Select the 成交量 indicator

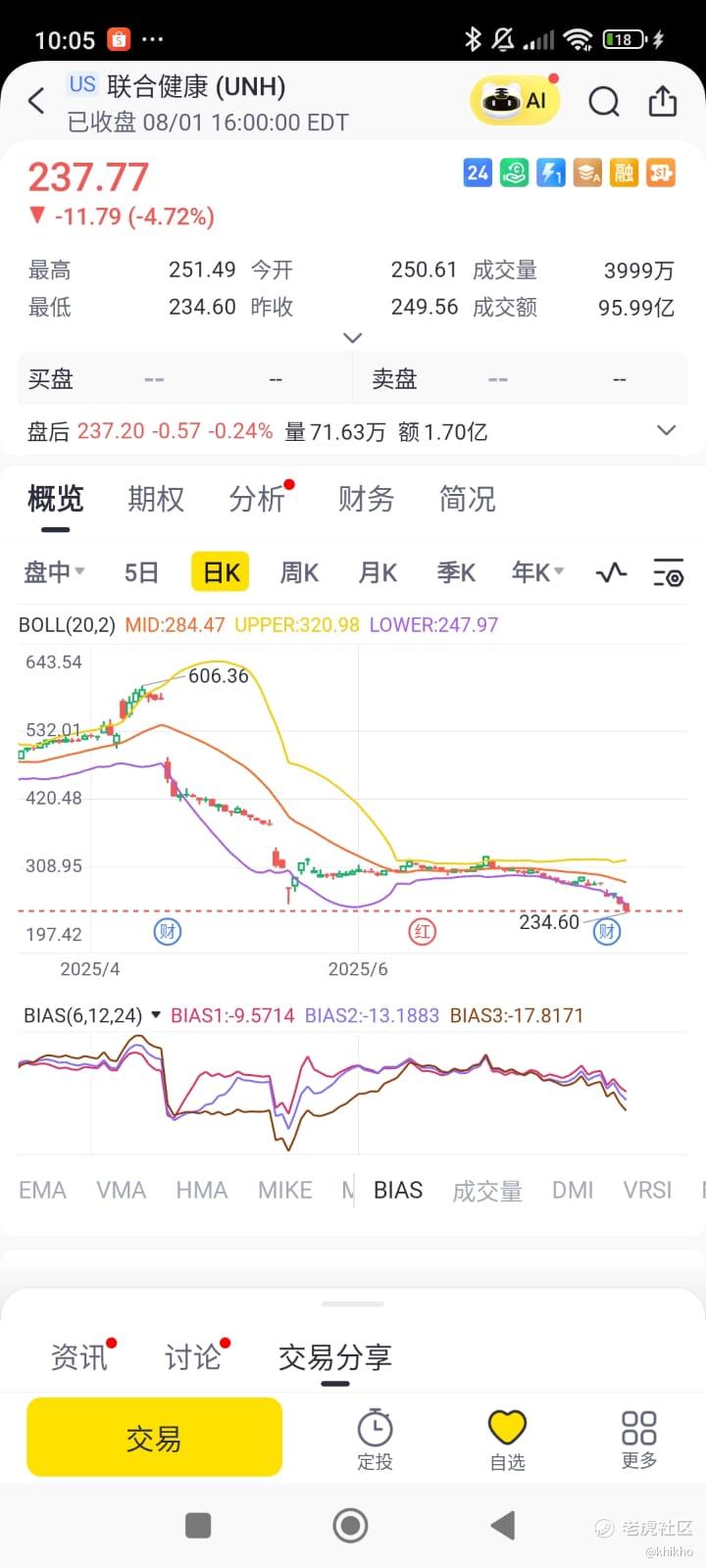pos(486,1191)
